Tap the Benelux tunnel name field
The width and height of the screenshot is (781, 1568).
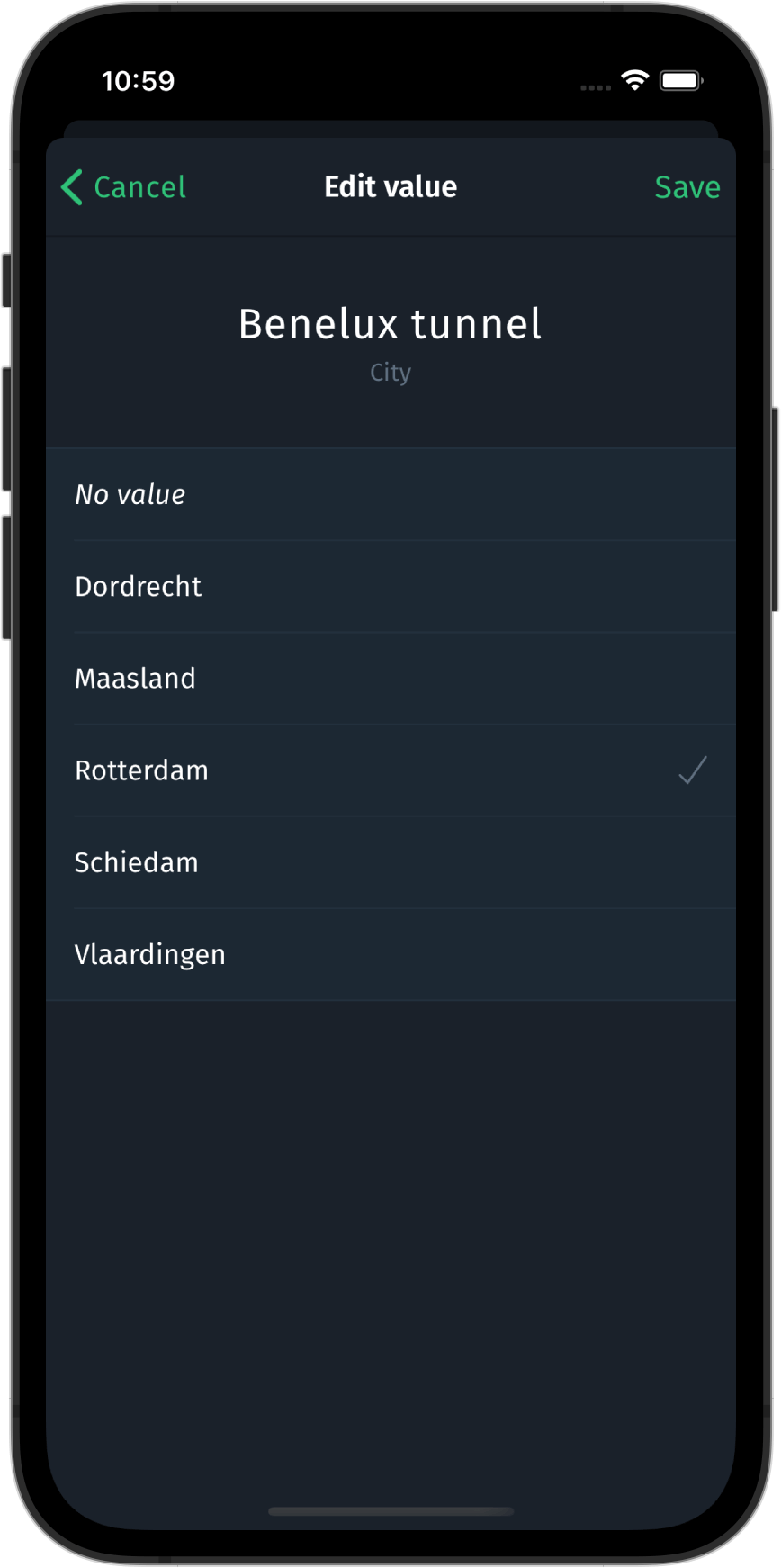(x=390, y=323)
